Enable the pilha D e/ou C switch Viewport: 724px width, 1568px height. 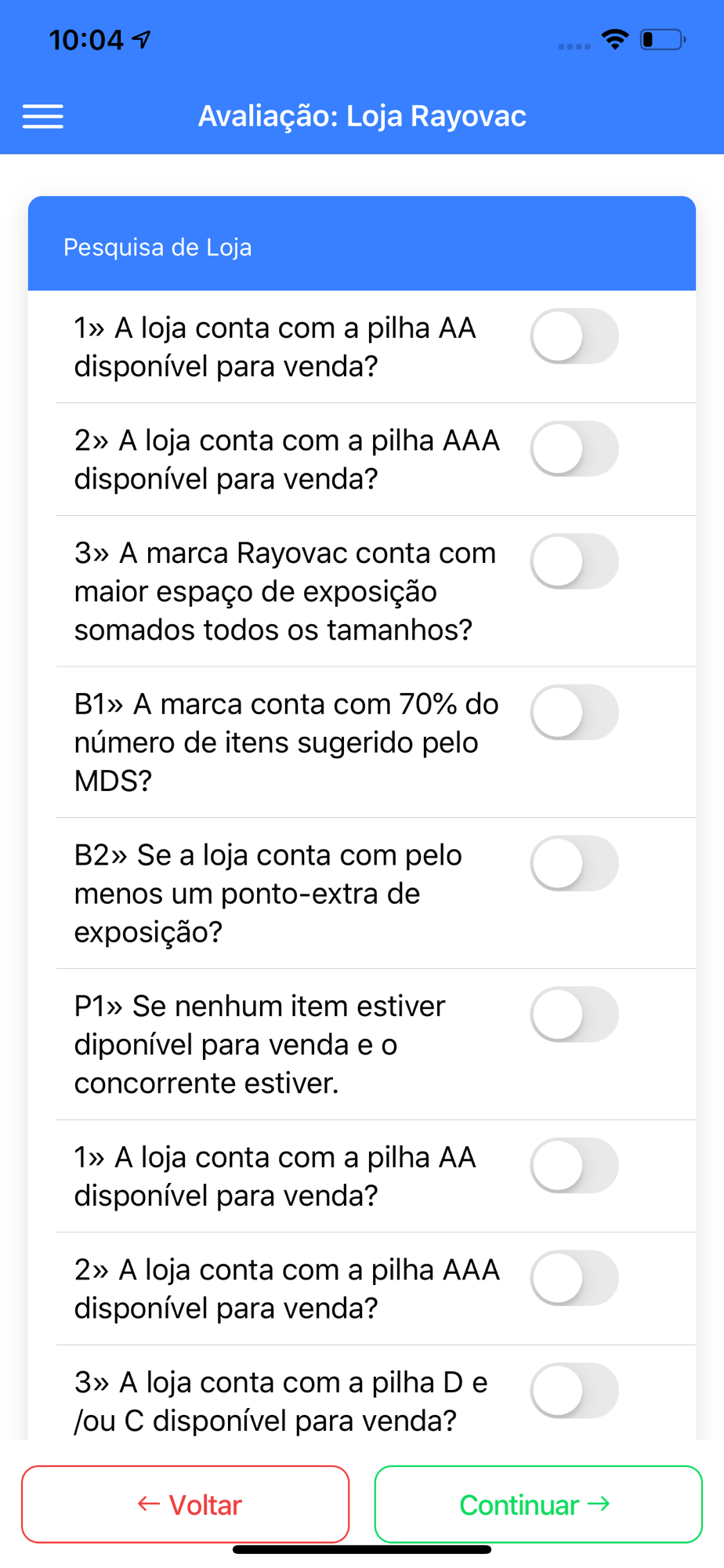coord(574,1391)
